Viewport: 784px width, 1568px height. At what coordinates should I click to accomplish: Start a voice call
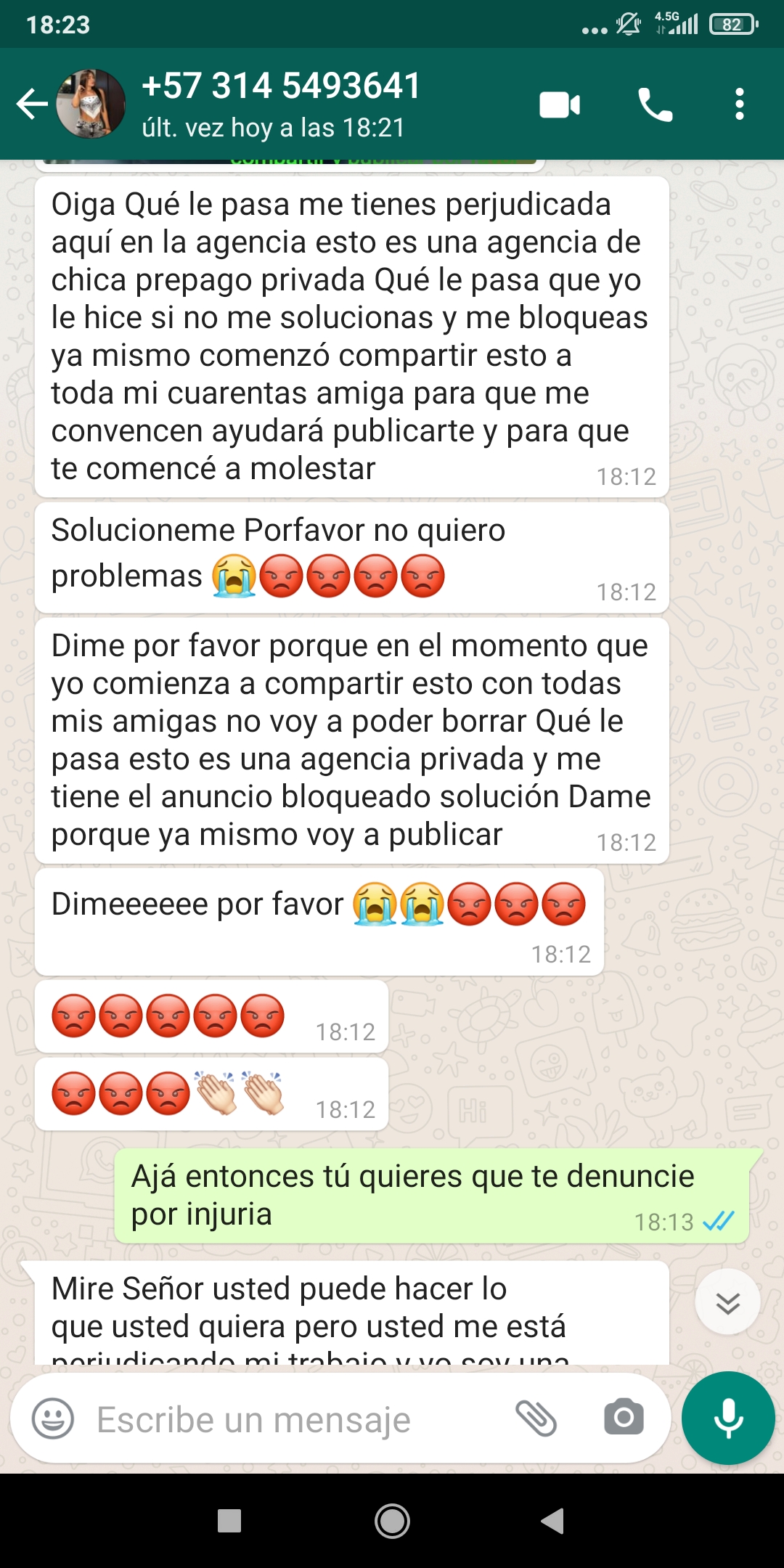point(655,105)
